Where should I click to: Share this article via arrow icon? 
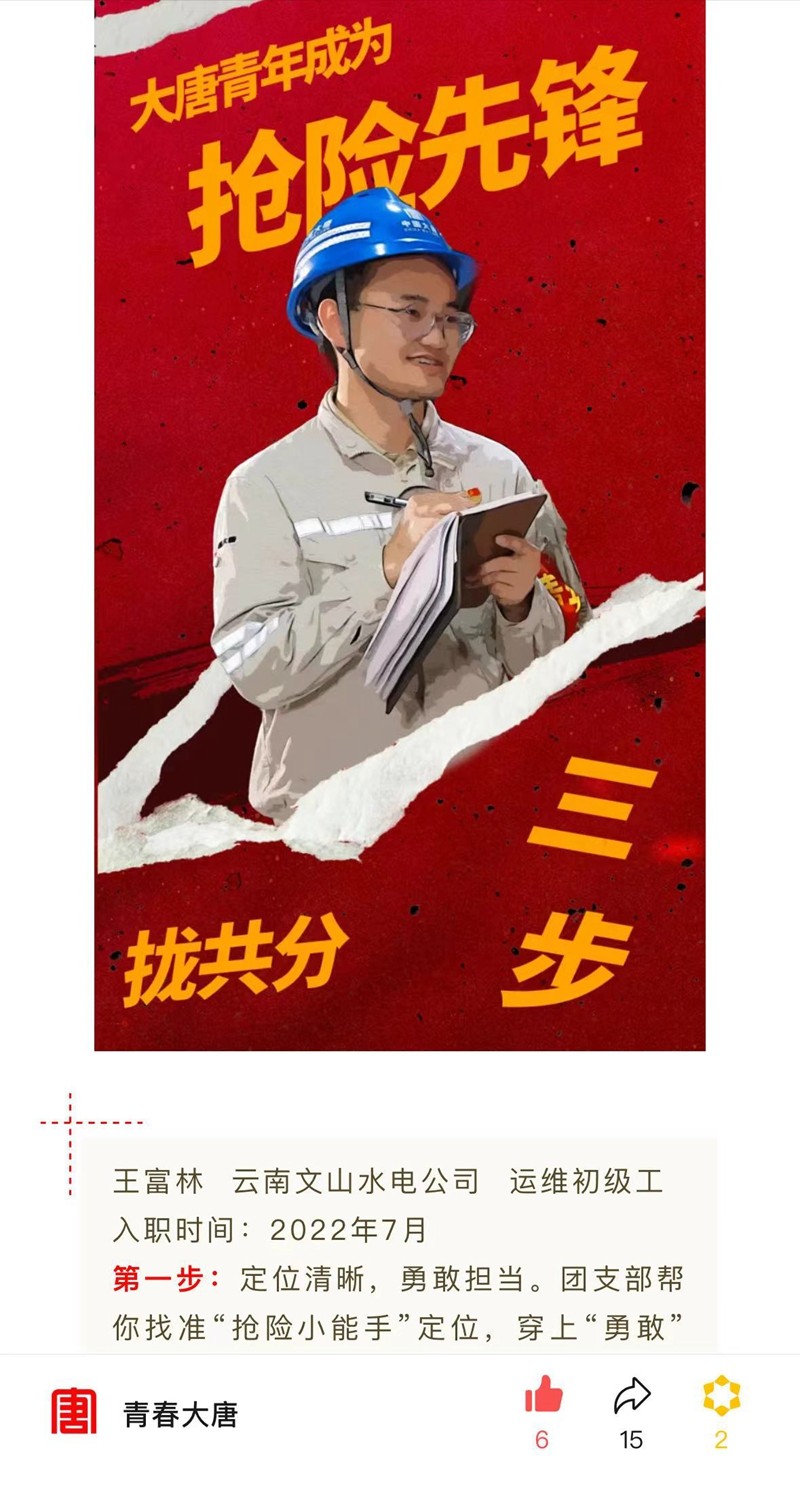coord(631,1396)
